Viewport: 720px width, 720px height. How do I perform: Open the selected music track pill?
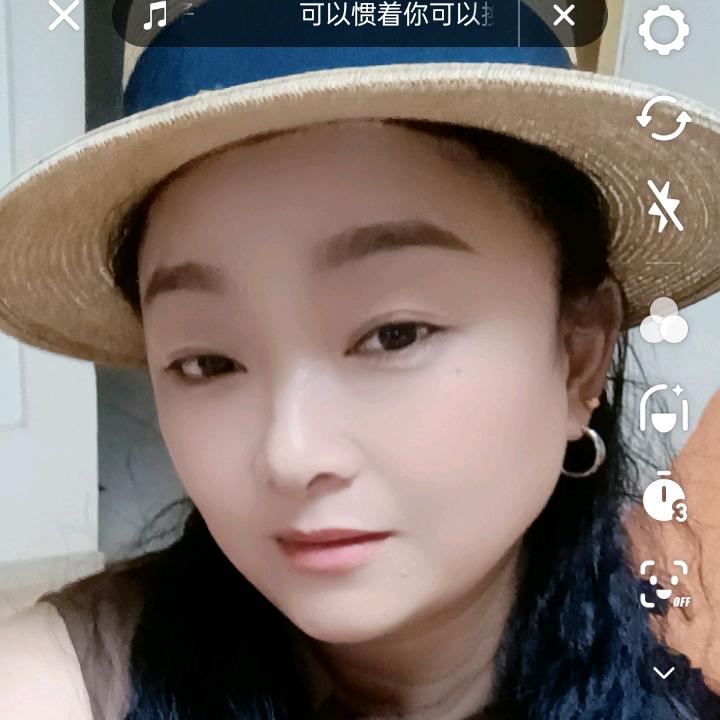[x=330, y=17]
